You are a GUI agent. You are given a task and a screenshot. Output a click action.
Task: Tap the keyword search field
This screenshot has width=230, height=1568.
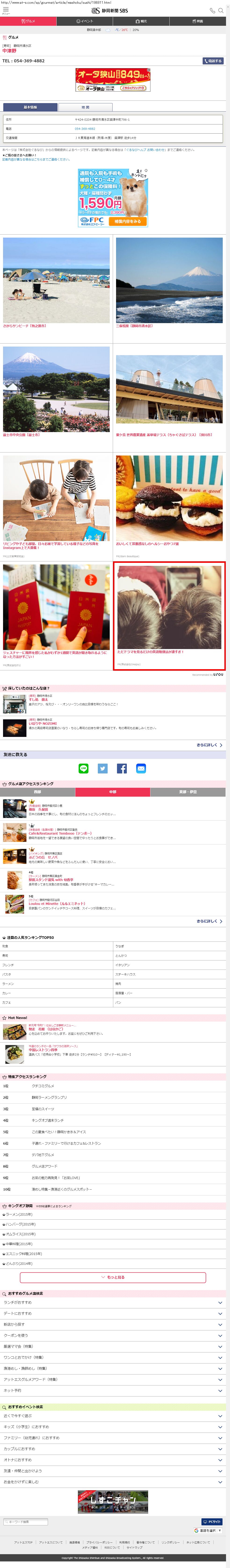tap(26, 1522)
